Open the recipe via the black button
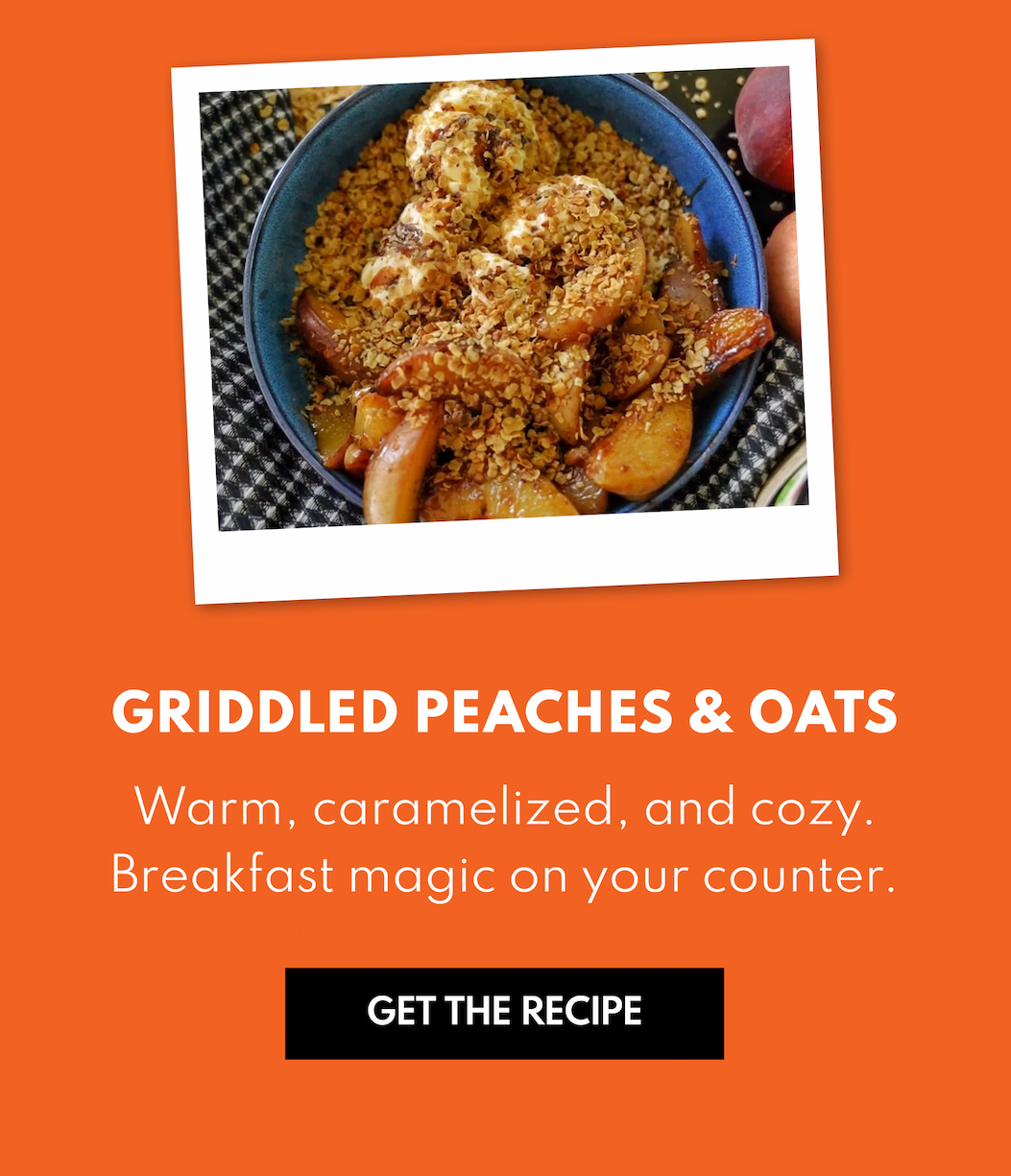The image size is (1011, 1176). click(x=506, y=1011)
